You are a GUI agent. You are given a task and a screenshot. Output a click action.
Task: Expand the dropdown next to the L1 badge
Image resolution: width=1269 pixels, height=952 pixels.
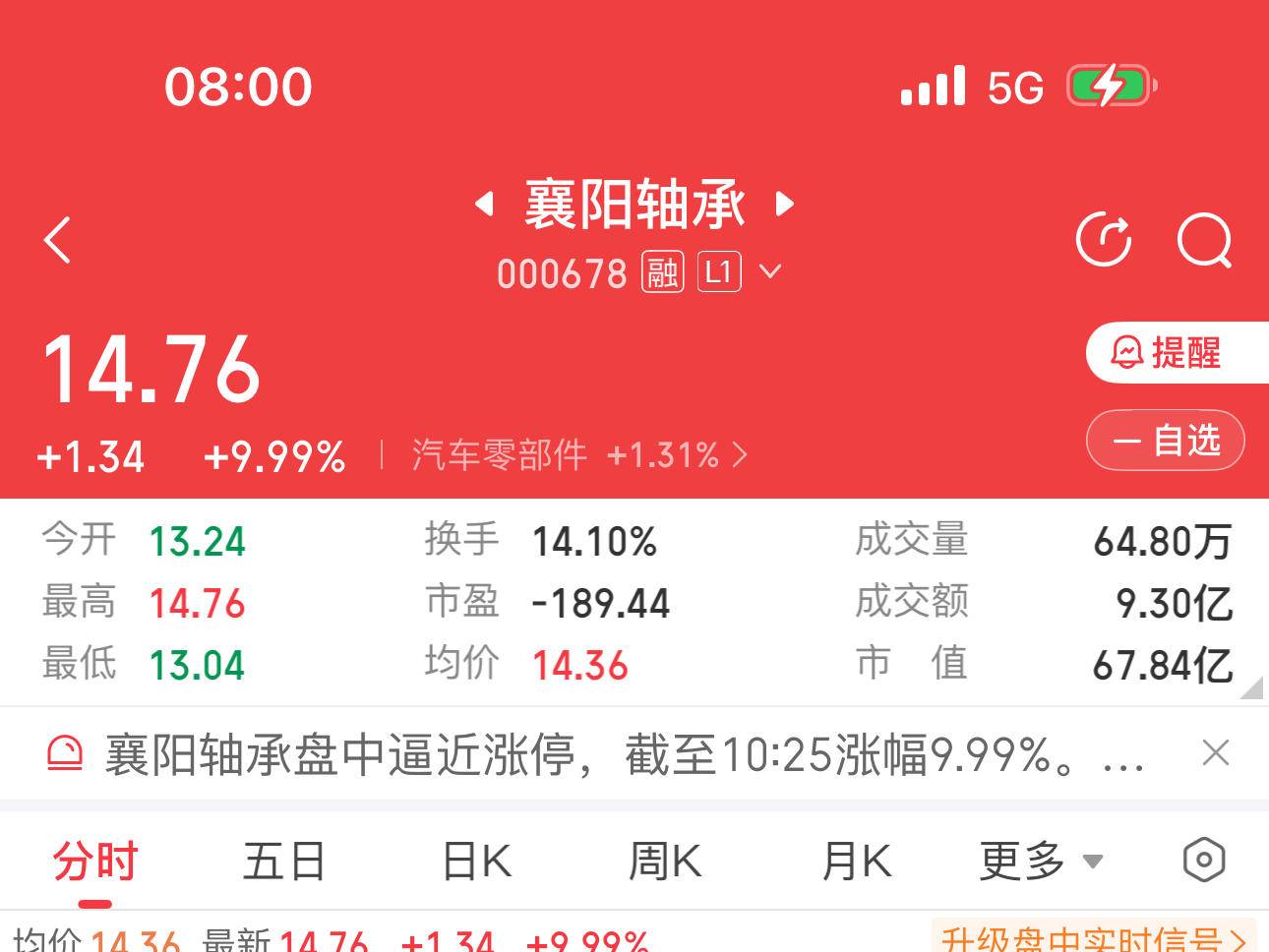tap(770, 270)
